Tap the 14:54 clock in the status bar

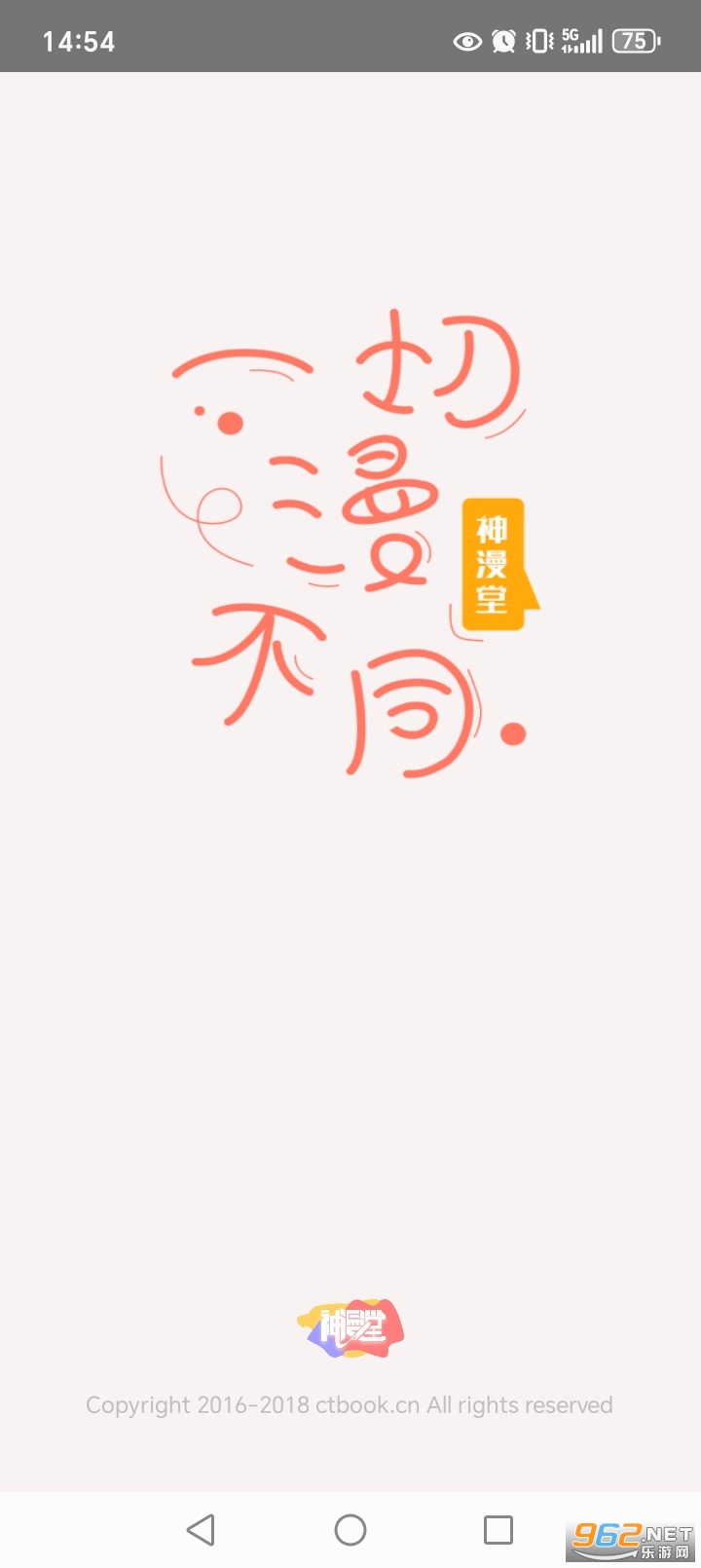pos(81,41)
